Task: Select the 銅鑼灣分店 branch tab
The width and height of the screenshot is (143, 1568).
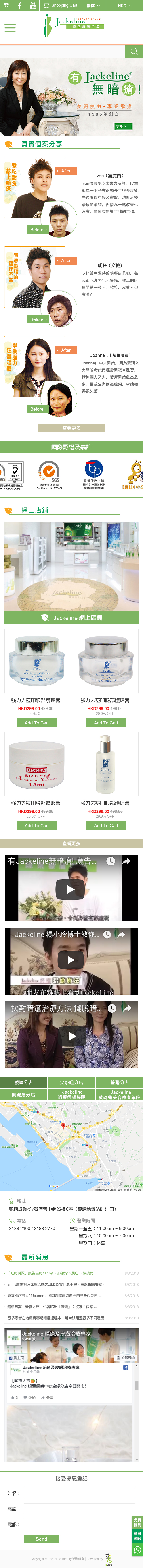Action: coord(24,1094)
